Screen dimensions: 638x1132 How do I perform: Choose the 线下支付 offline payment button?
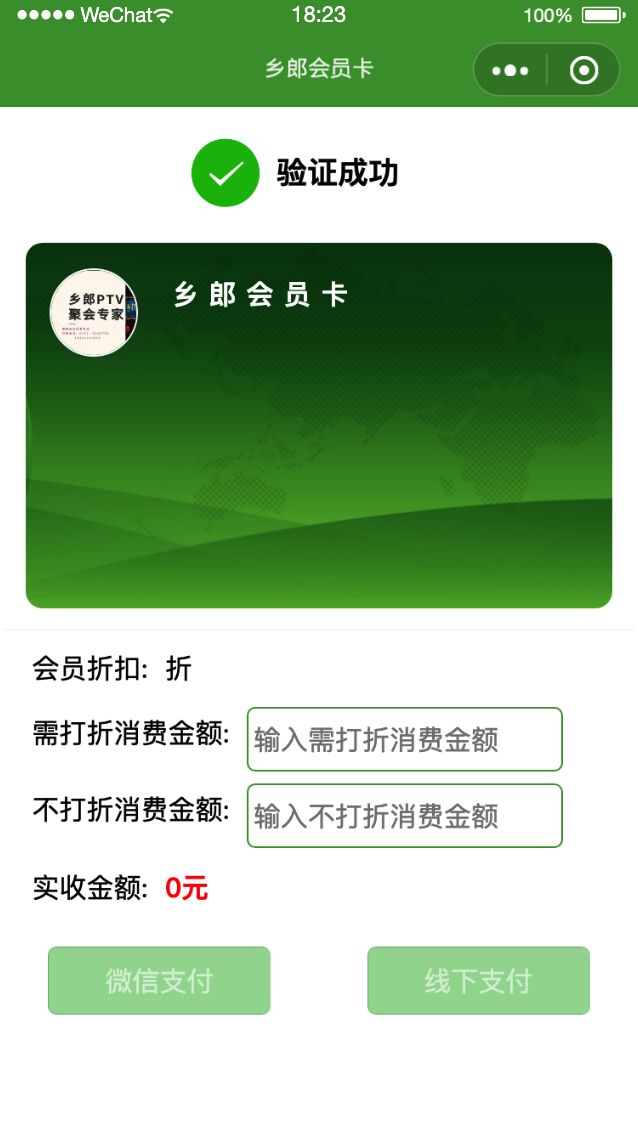click(478, 981)
